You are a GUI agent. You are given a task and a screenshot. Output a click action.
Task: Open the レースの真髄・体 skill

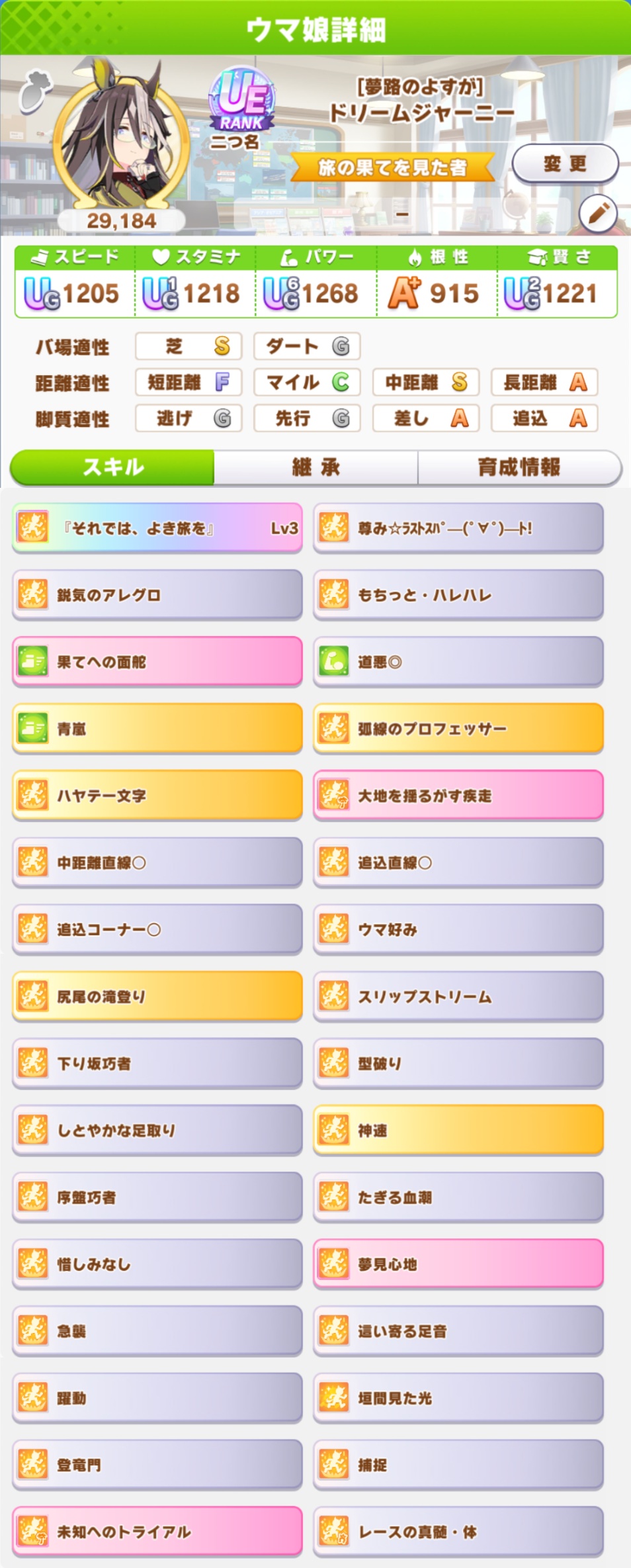click(458, 1531)
